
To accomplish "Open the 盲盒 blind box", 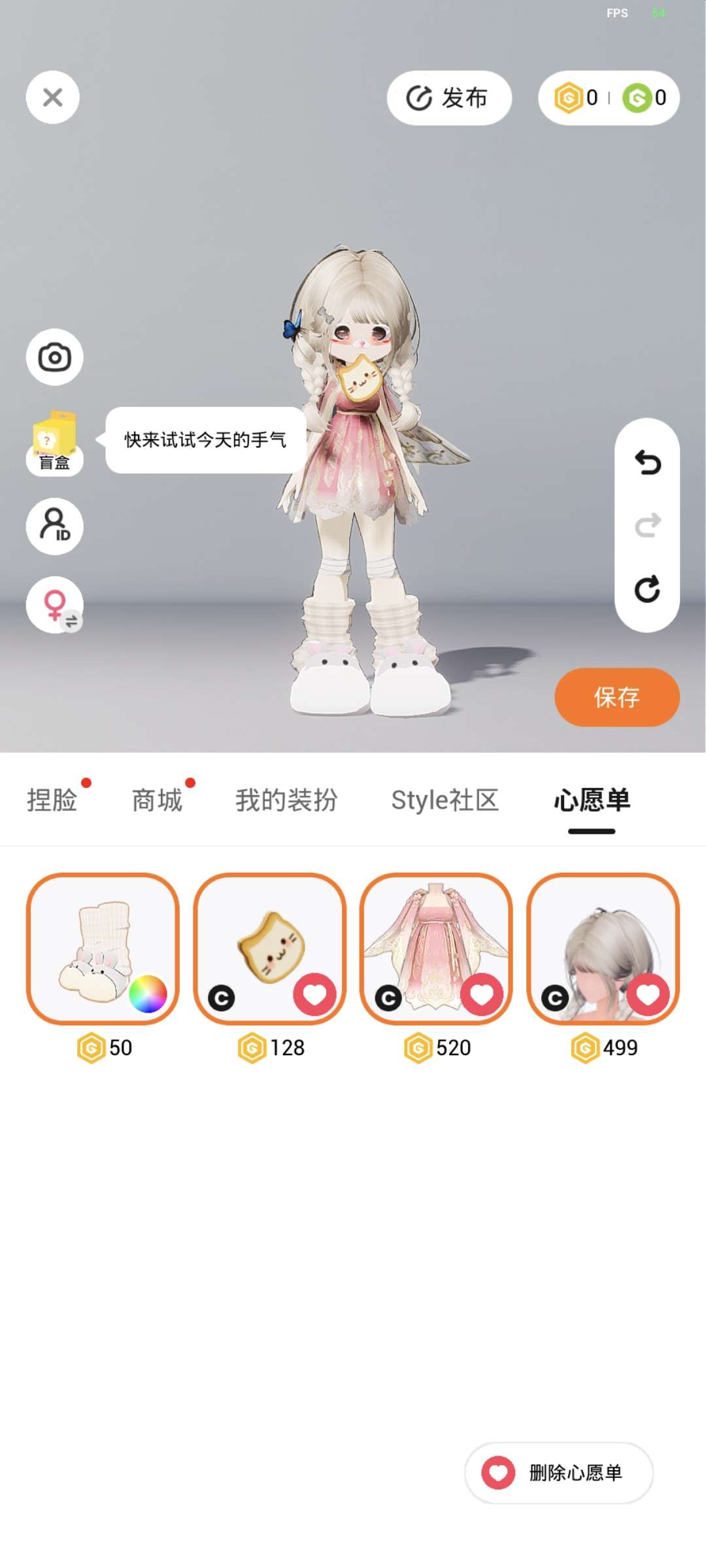I will coord(54,442).
